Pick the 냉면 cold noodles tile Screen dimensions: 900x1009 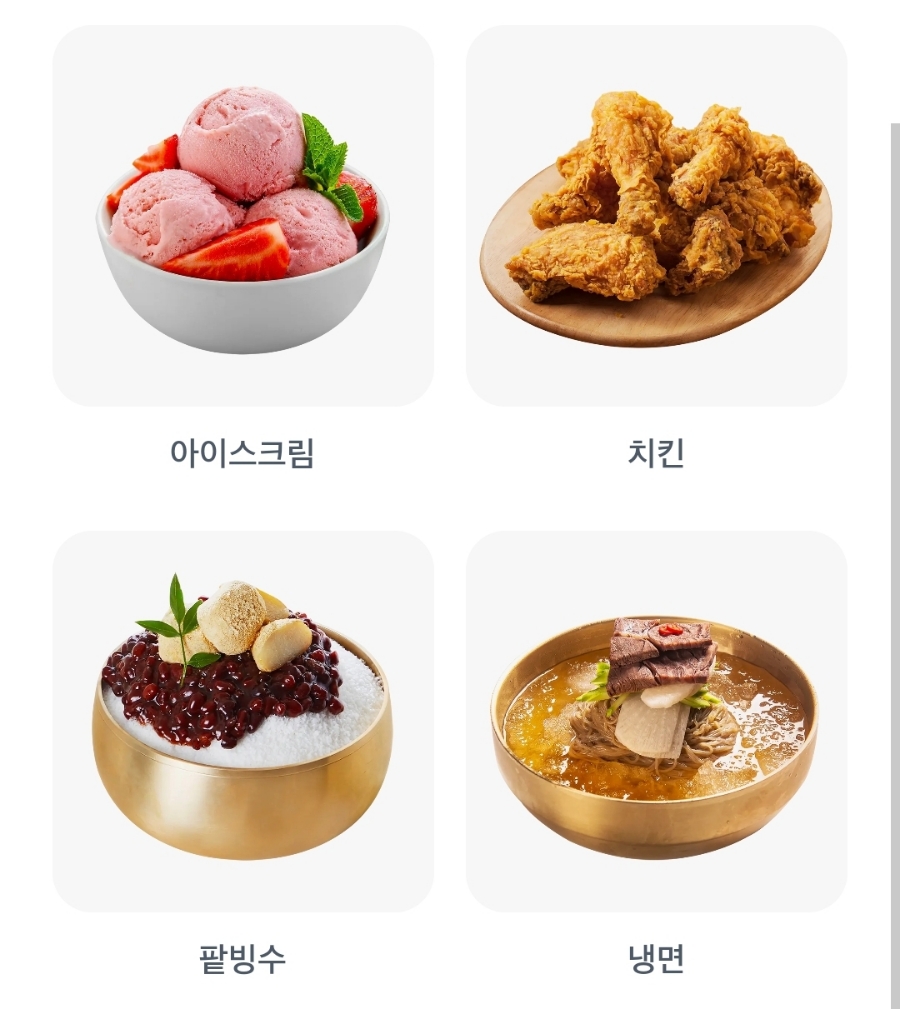(656, 721)
